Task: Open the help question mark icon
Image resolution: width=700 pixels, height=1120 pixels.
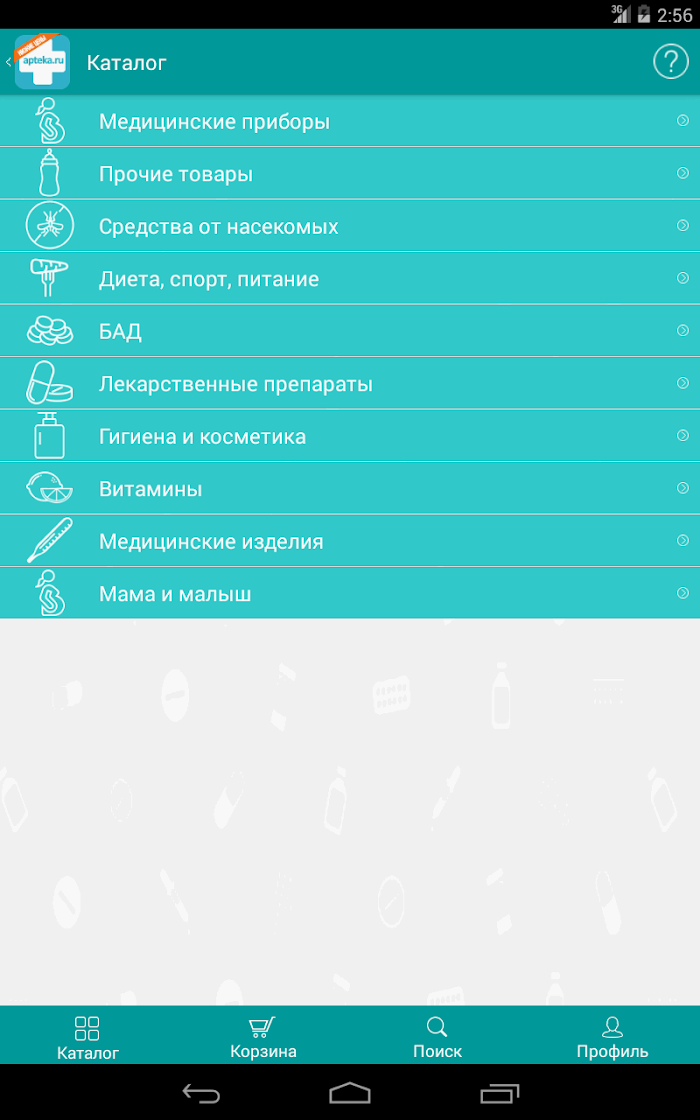Action: (670, 62)
